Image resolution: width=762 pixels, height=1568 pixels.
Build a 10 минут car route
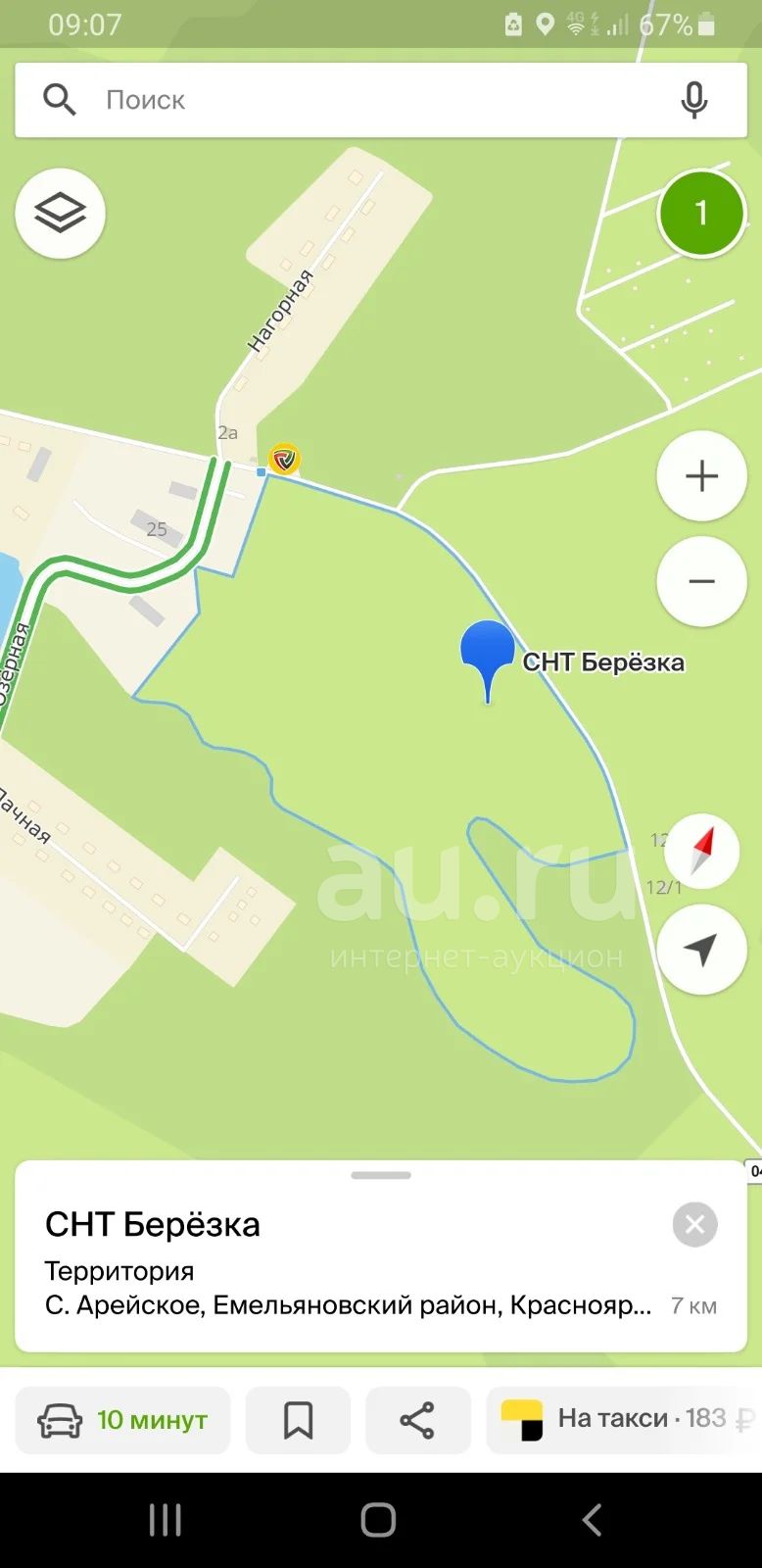122,1419
